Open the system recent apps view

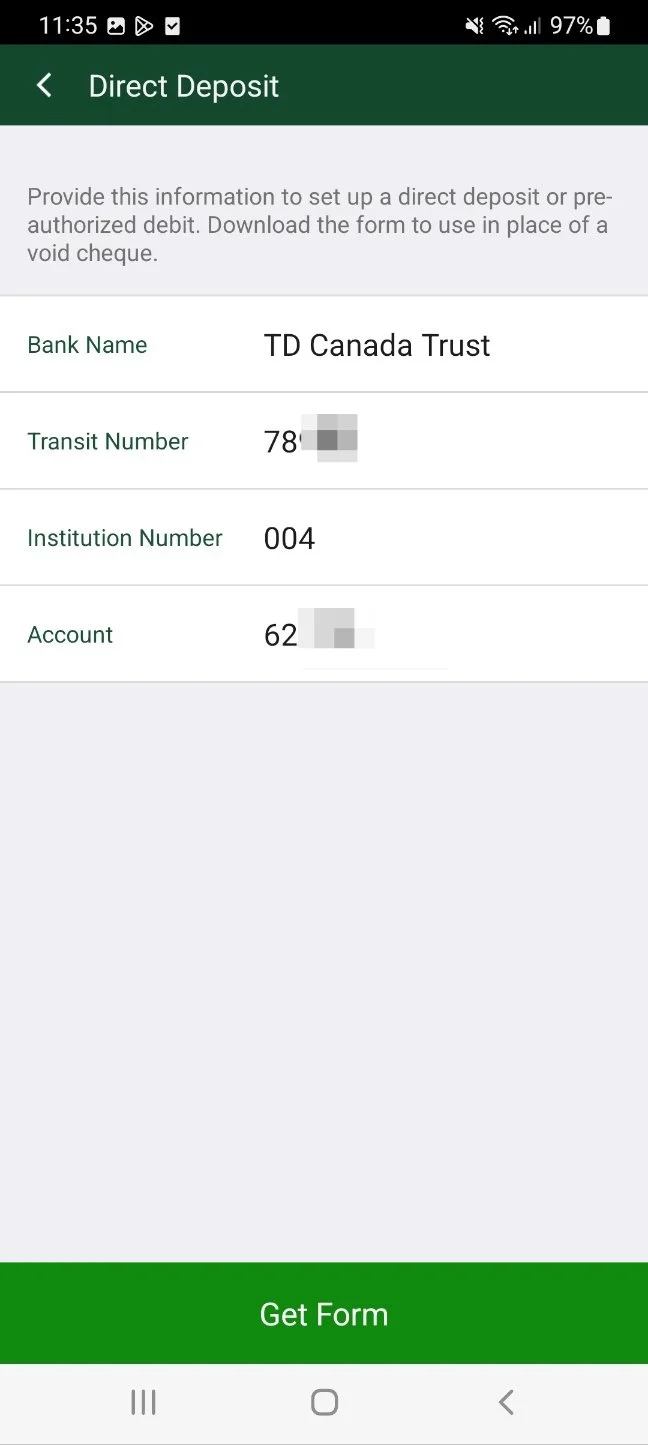143,1402
